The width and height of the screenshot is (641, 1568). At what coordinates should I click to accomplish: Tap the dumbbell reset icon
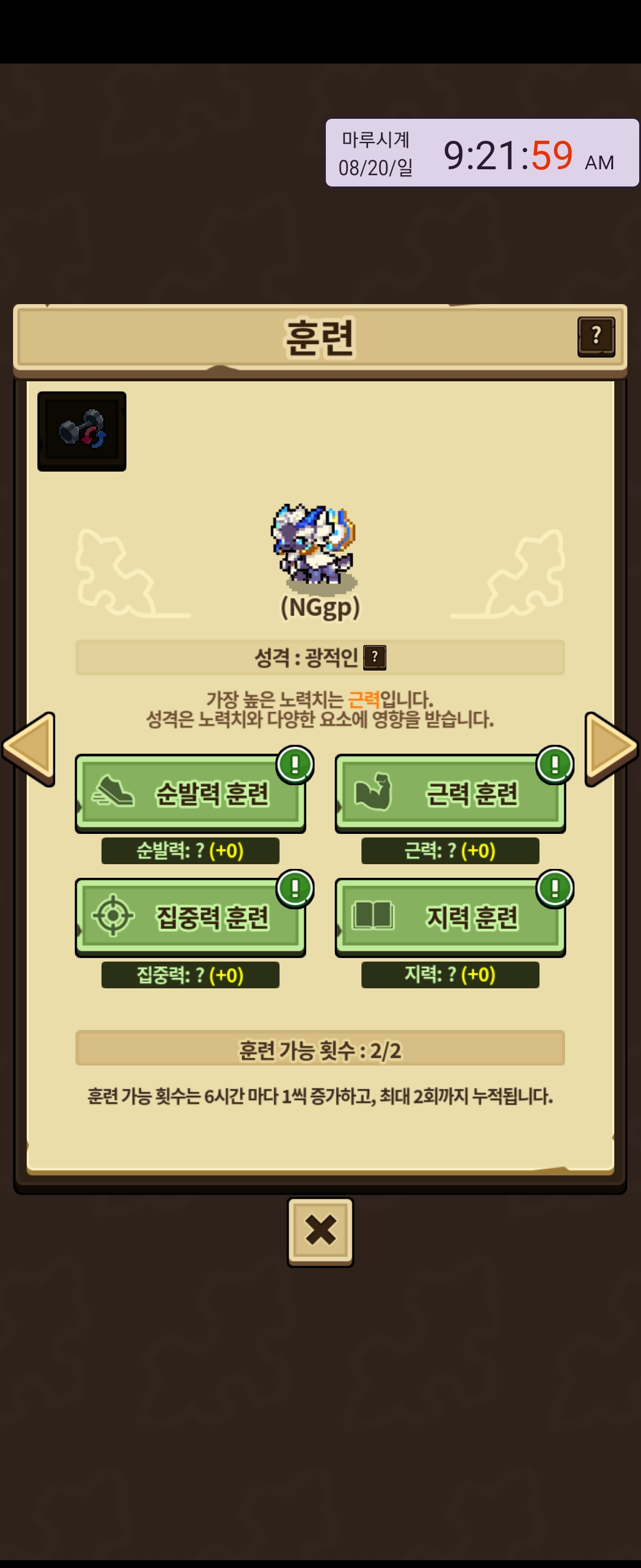coord(82,431)
